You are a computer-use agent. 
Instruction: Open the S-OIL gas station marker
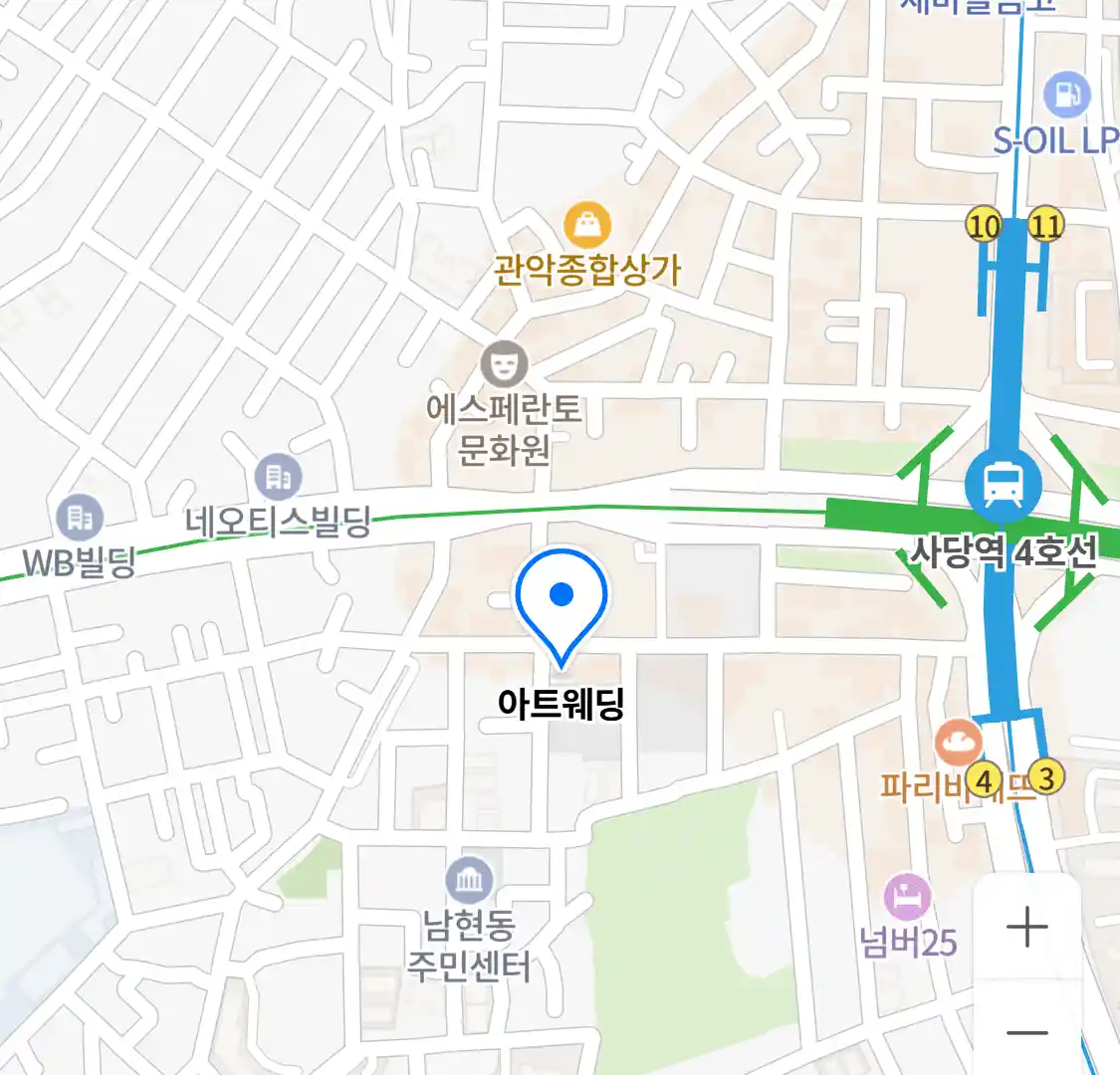(x=1067, y=96)
